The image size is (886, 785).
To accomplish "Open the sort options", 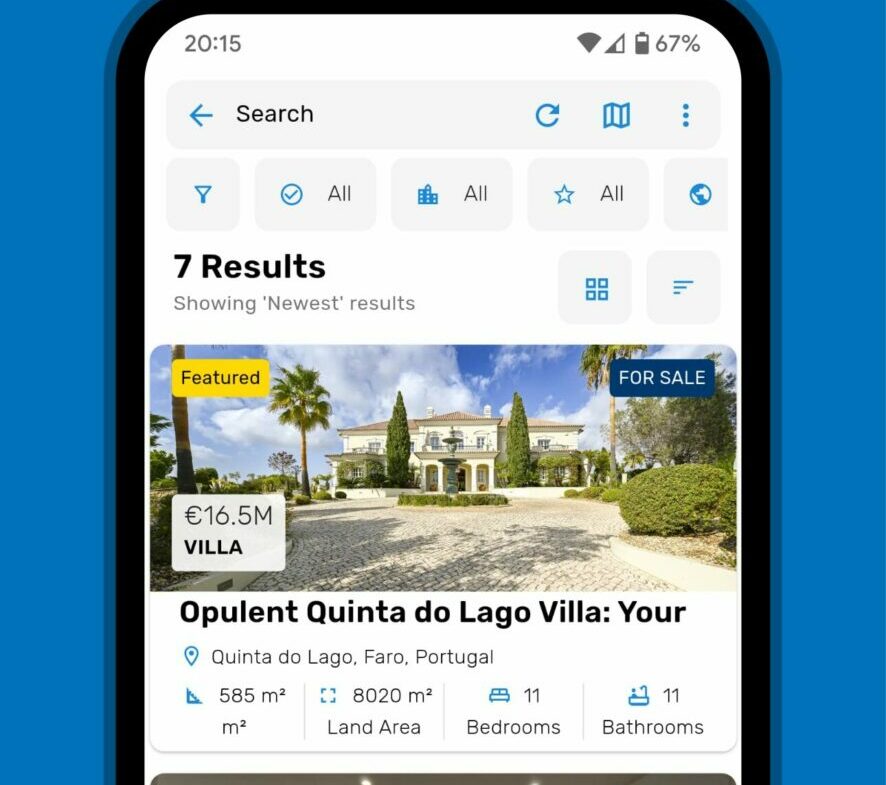I will [683, 288].
